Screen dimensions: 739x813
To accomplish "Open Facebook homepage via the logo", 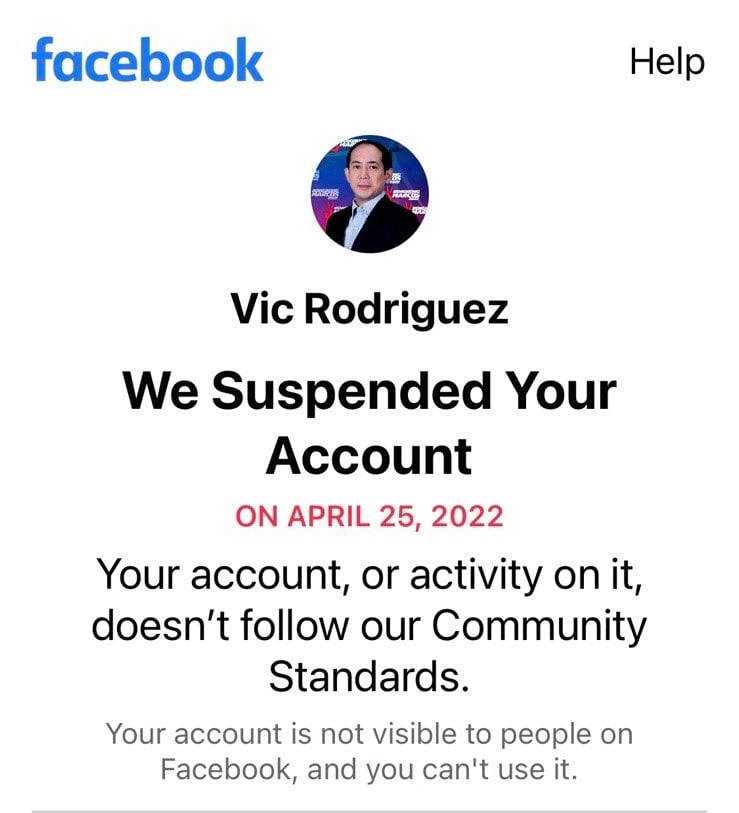I will 147,60.
